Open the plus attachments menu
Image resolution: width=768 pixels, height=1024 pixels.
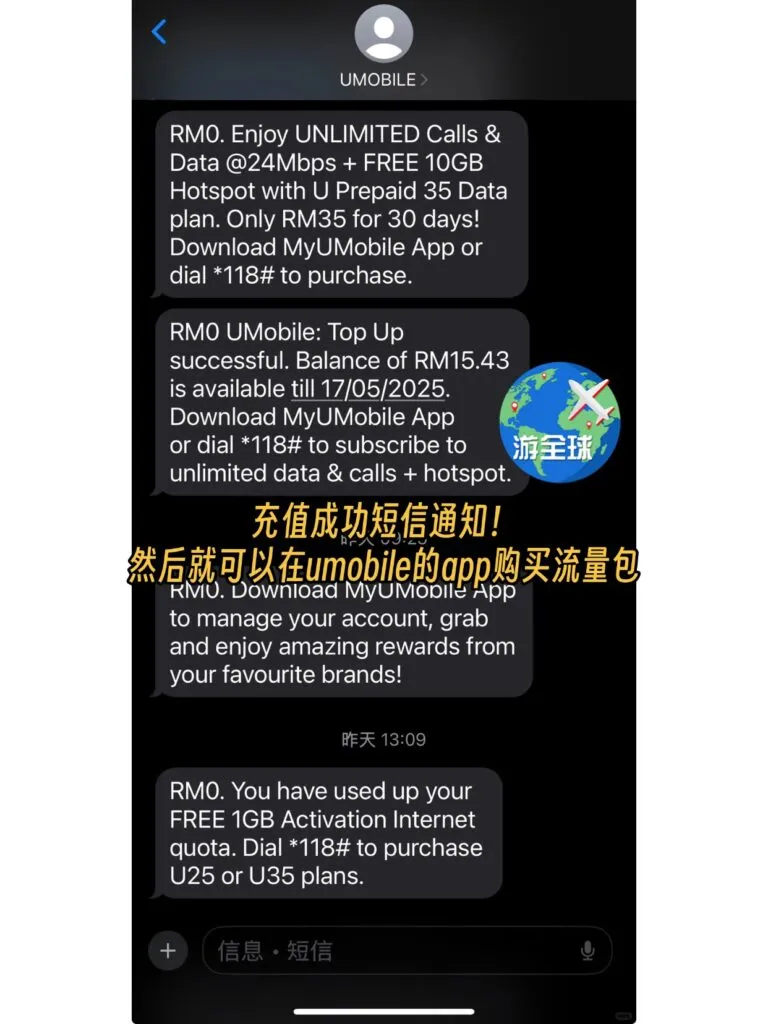point(167,950)
